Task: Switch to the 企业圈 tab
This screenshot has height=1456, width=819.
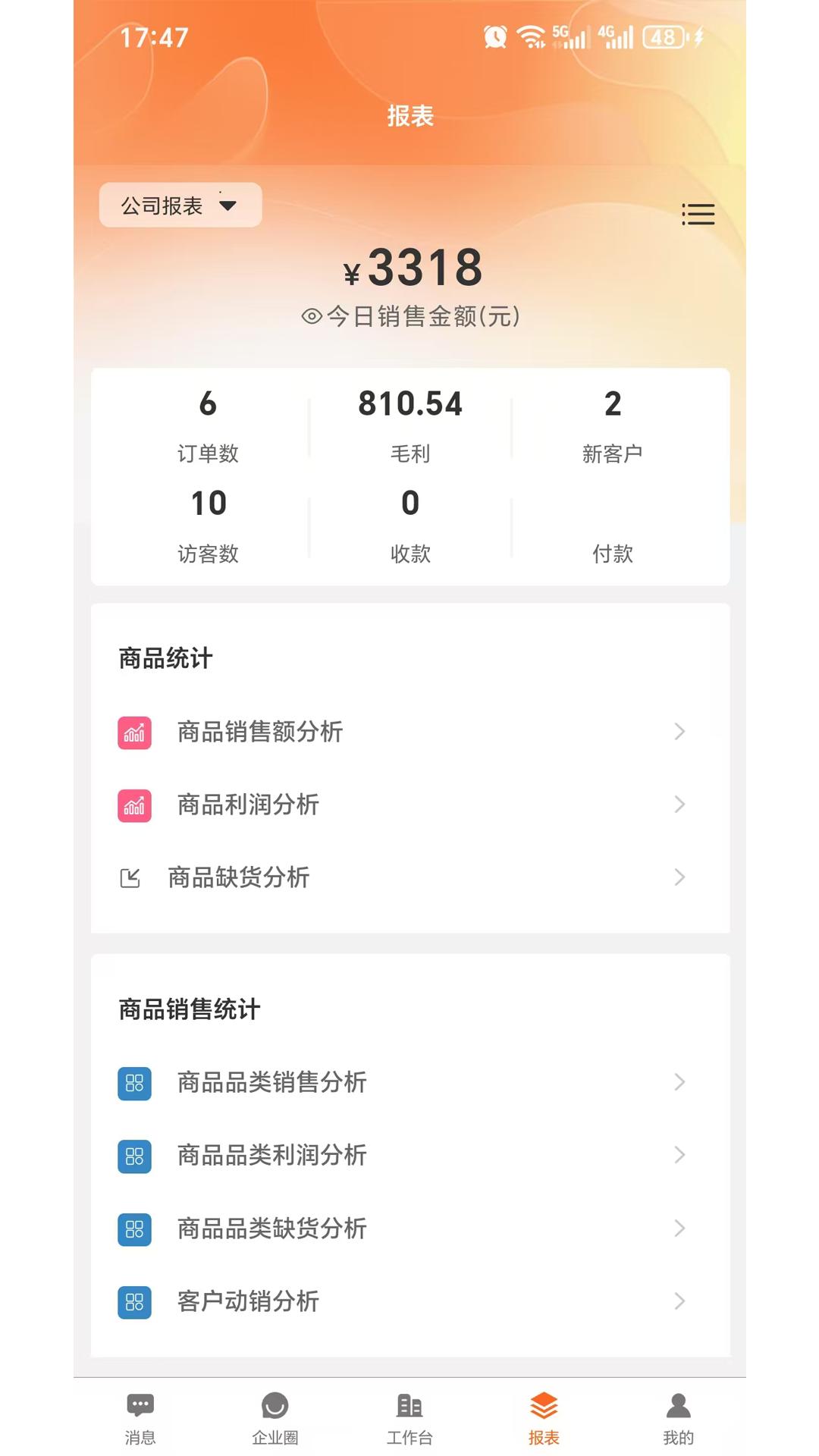Action: [x=275, y=1418]
